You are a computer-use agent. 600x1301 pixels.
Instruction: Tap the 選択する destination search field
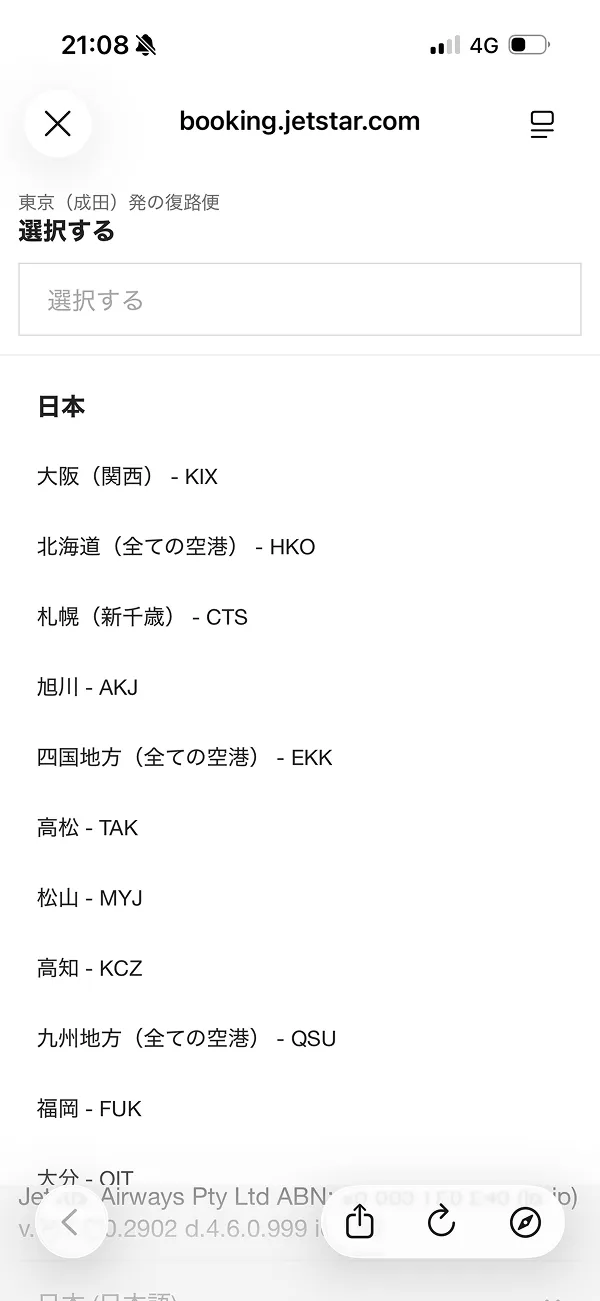pyautogui.click(x=299, y=300)
